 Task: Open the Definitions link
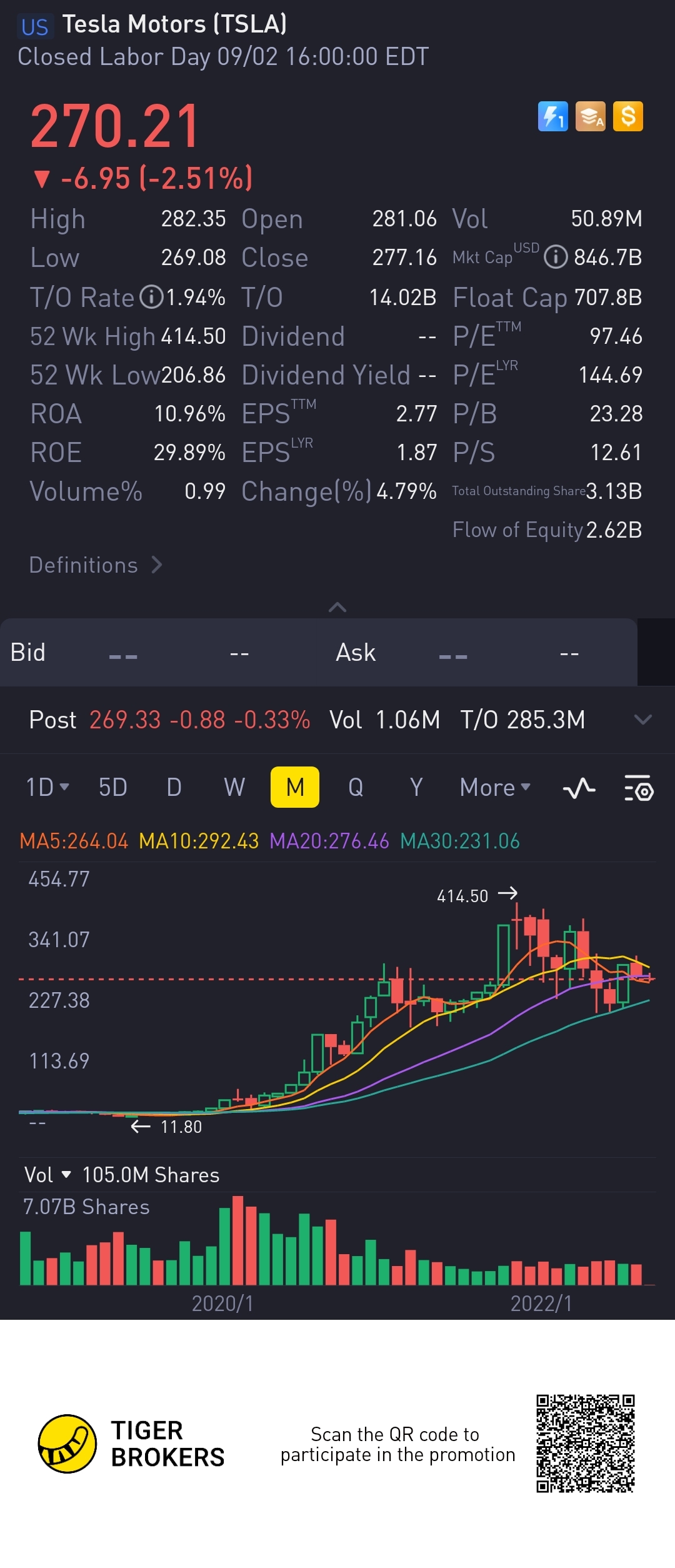coord(96,565)
